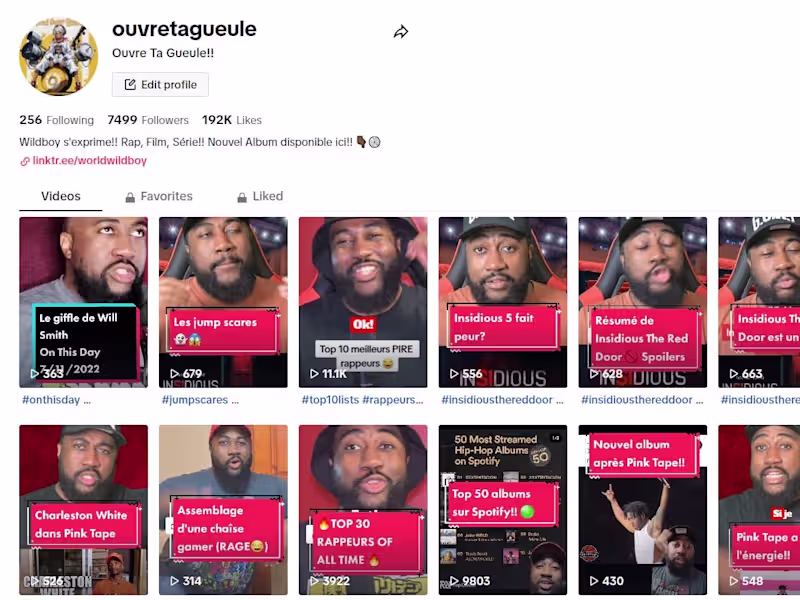Select the Videos tab

tap(60, 197)
